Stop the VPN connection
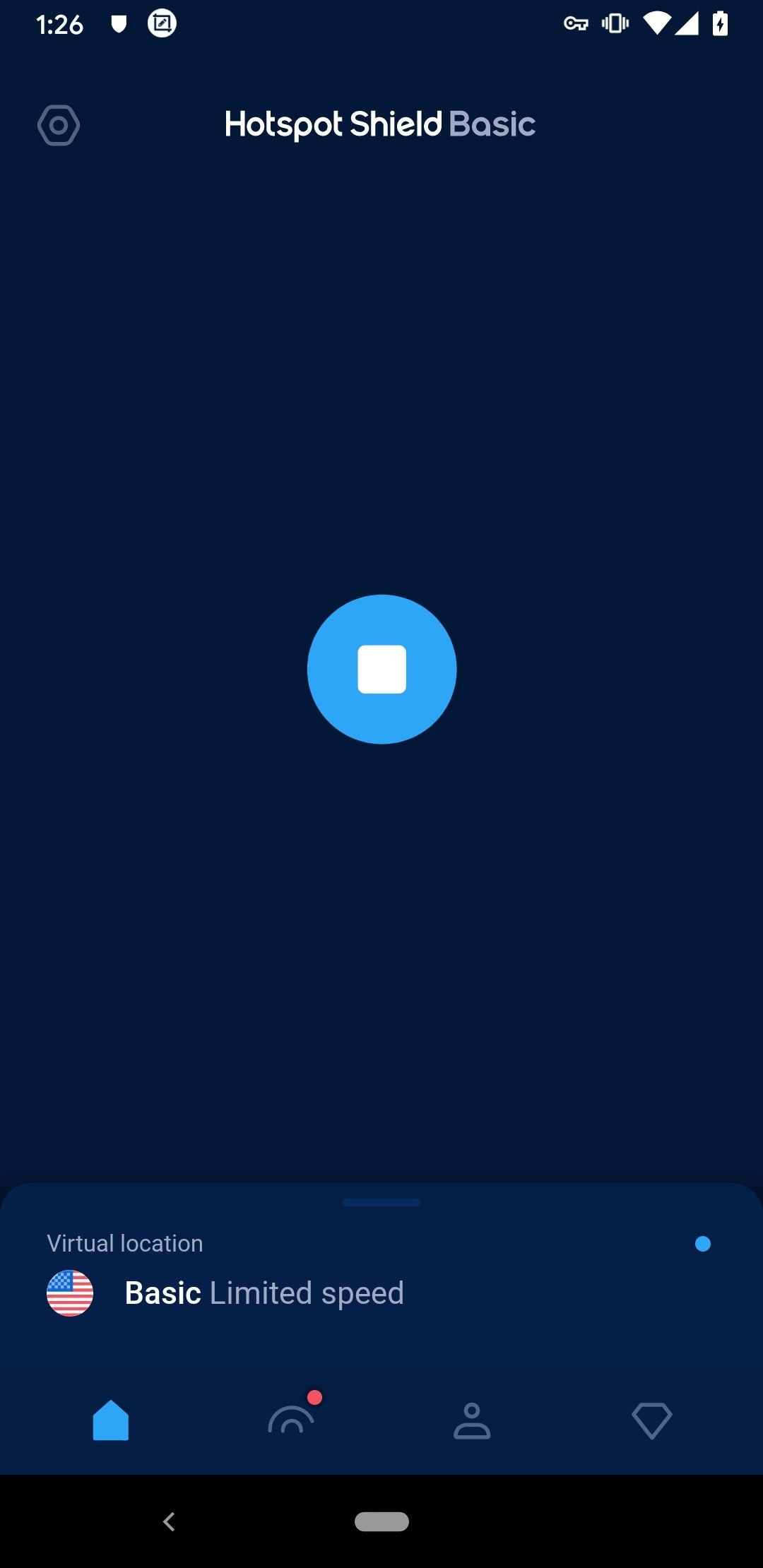763x1568 pixels. pos(382,669)
